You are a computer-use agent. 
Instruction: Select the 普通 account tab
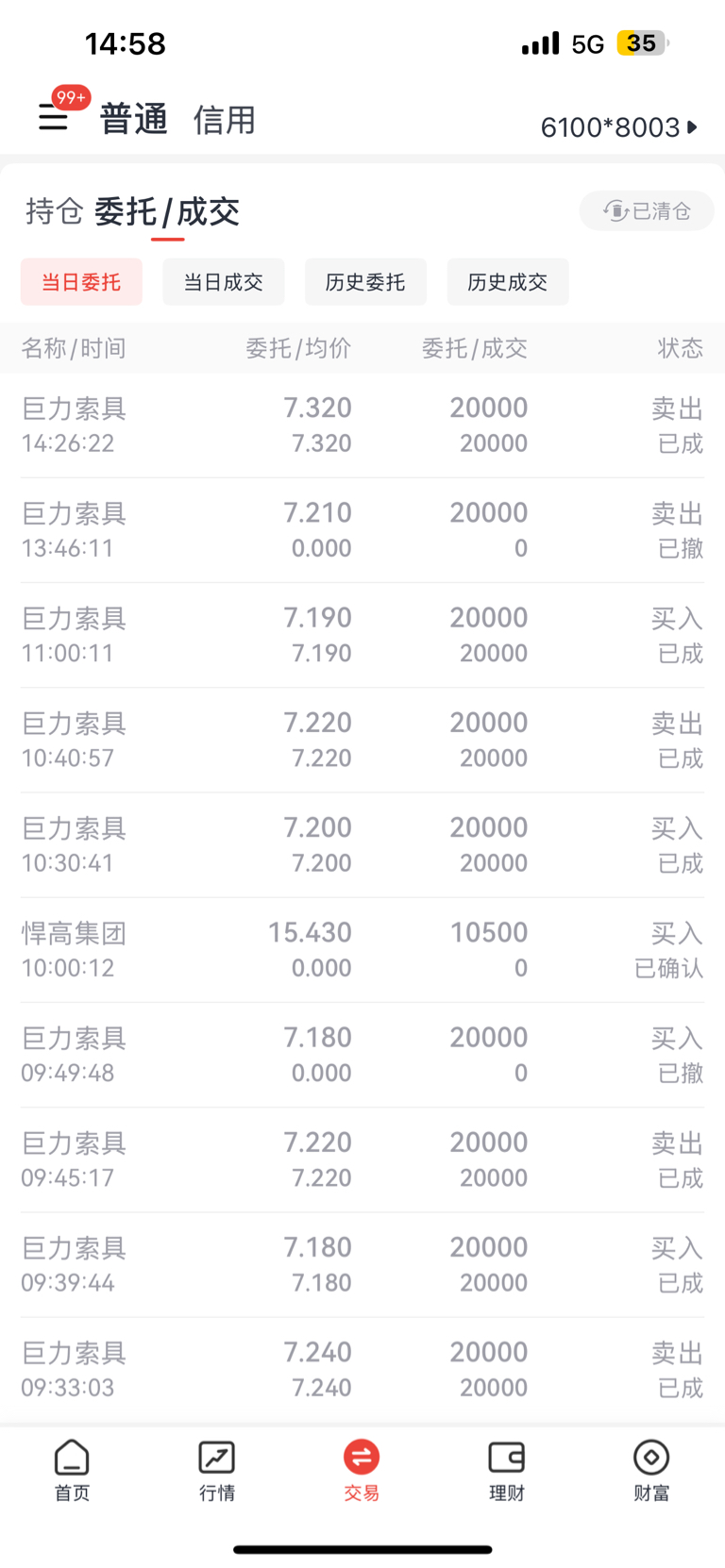pyautogui.click(x=133, y=120)
